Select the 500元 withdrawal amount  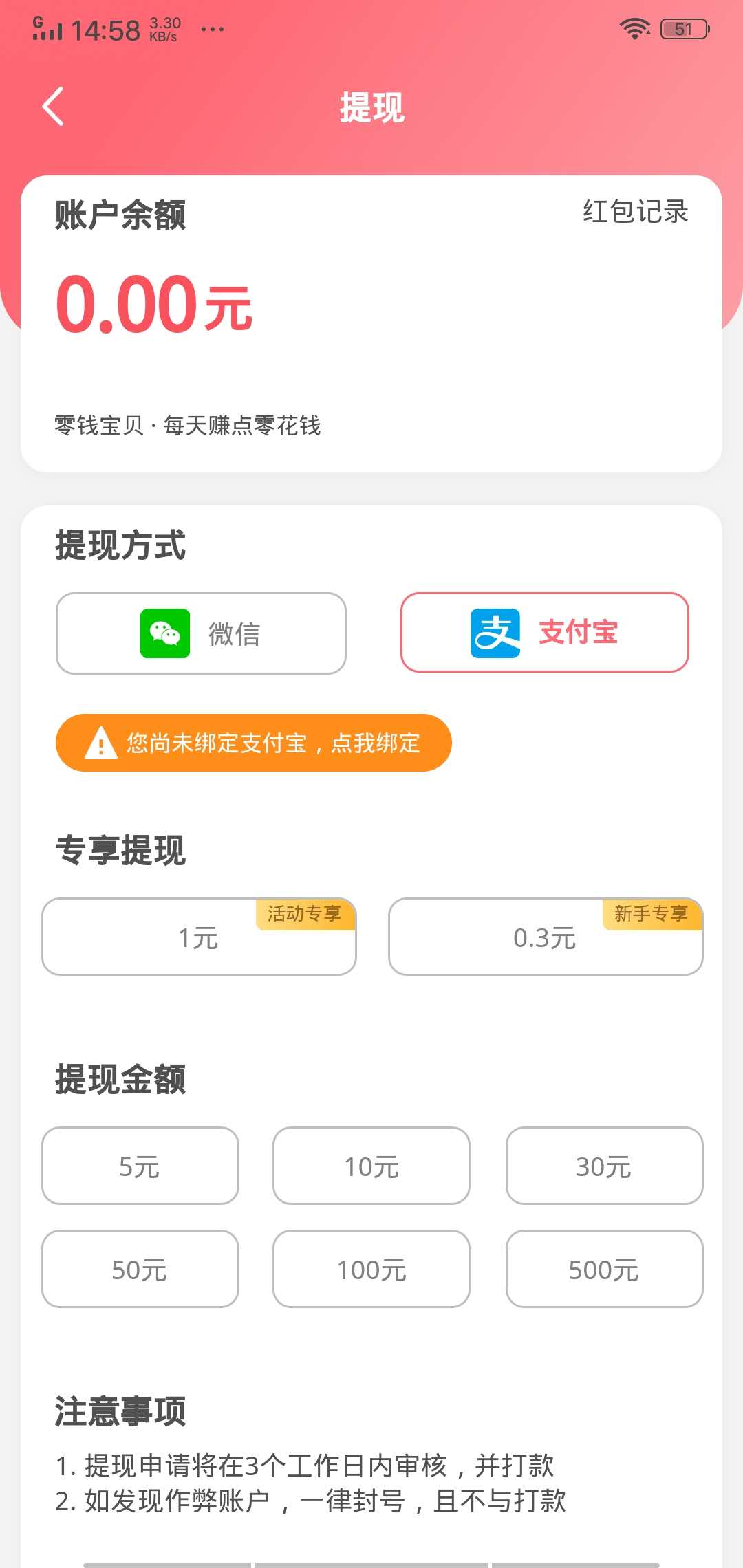[604, 1269]
